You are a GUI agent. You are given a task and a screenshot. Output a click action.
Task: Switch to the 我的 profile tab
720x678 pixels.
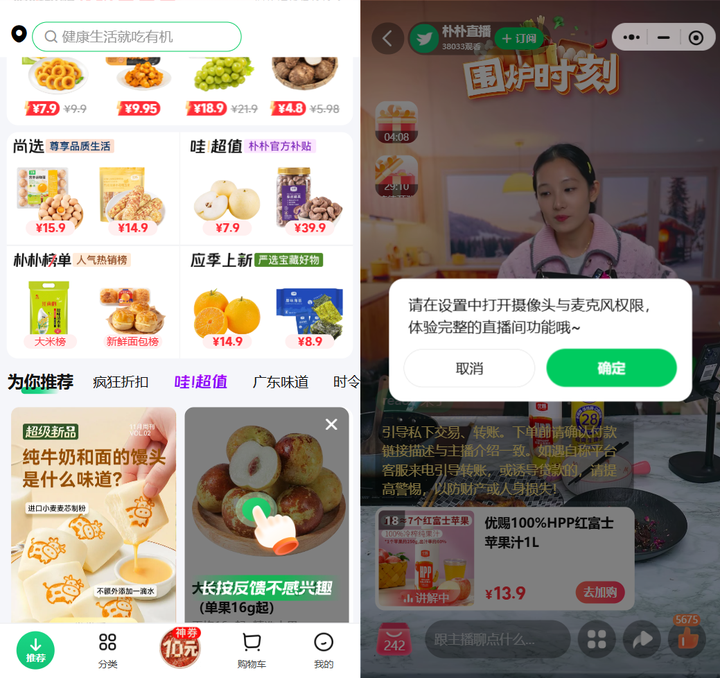coord(323,650)
